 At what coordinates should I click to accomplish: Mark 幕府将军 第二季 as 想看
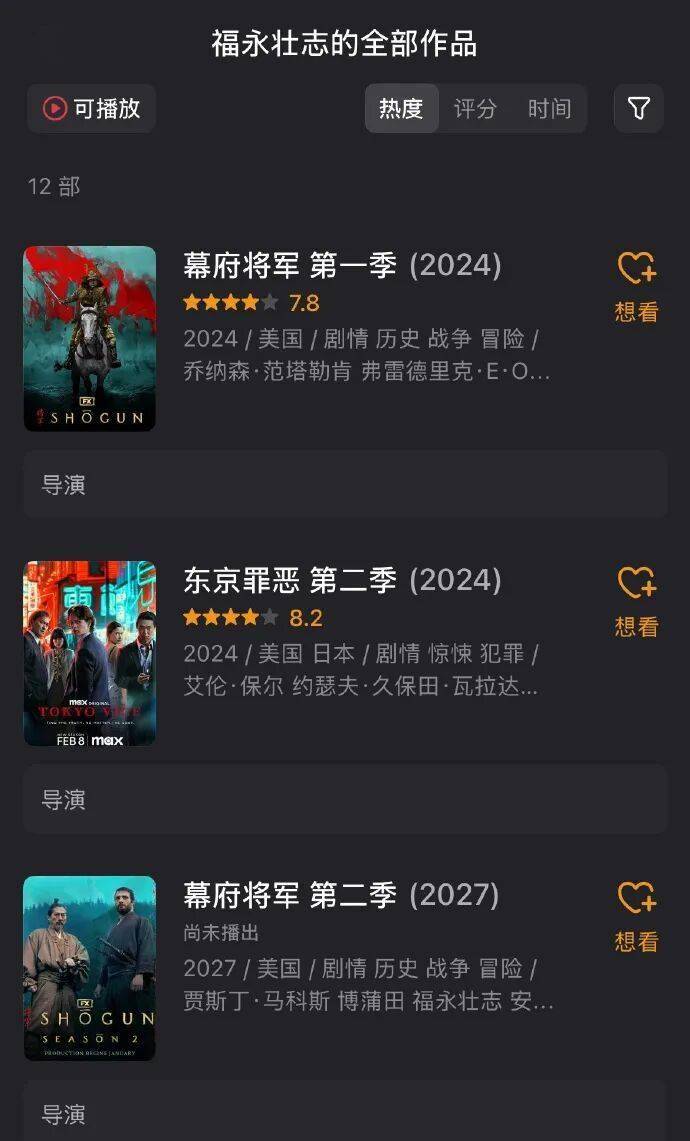(636, 915)
